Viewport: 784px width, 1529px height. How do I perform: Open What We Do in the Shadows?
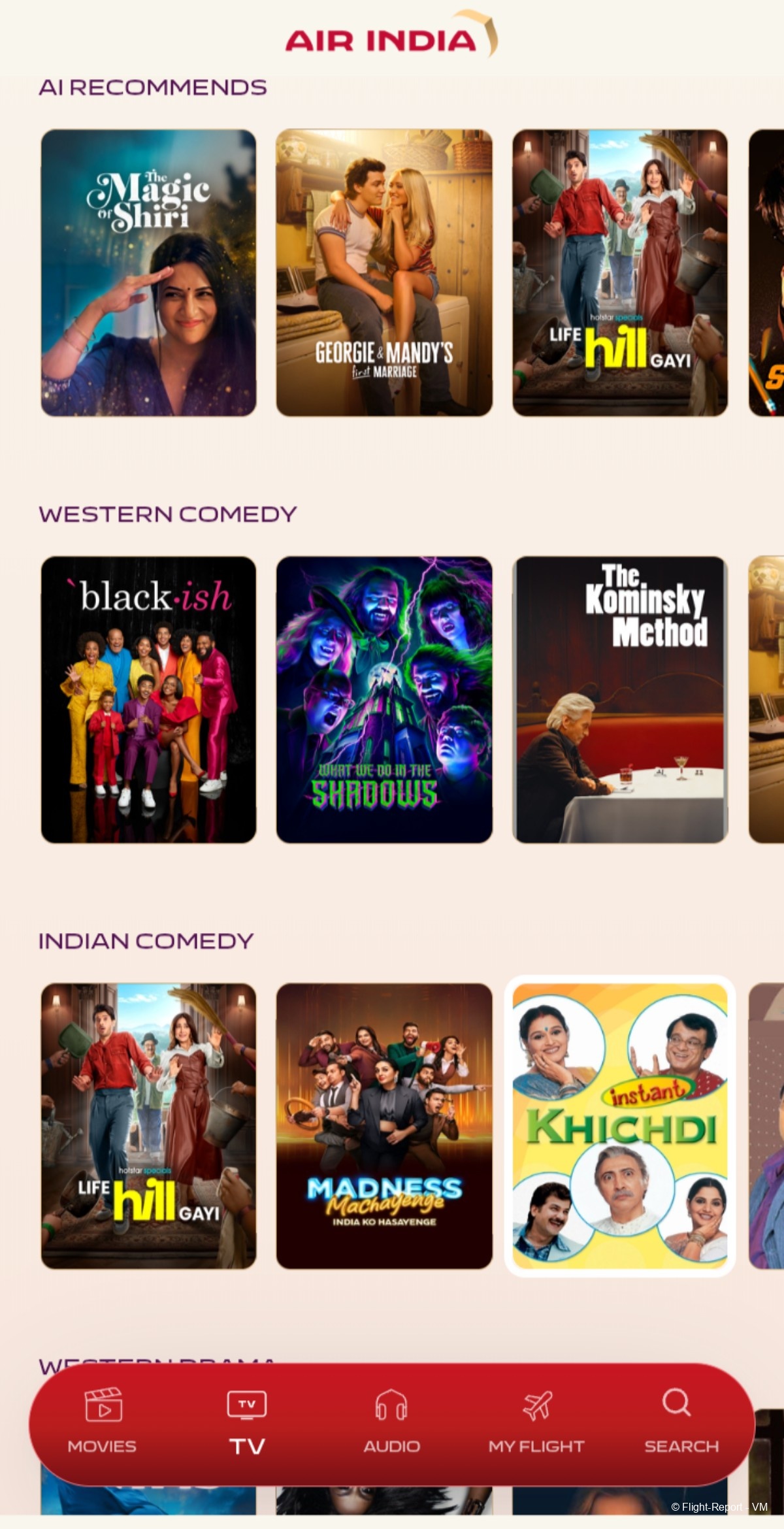pos(384,699)
